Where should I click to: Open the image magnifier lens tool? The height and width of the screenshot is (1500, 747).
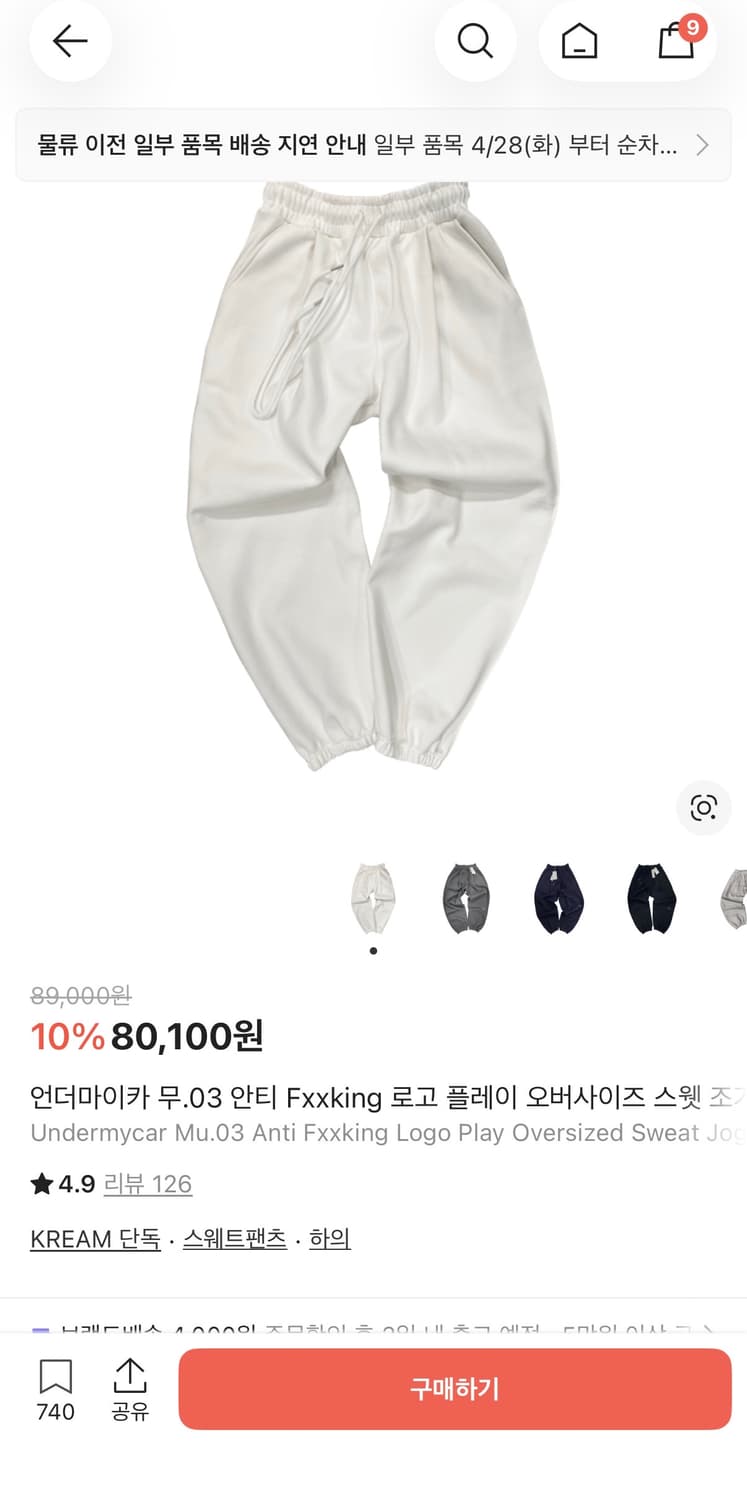(x=703, y=809)
